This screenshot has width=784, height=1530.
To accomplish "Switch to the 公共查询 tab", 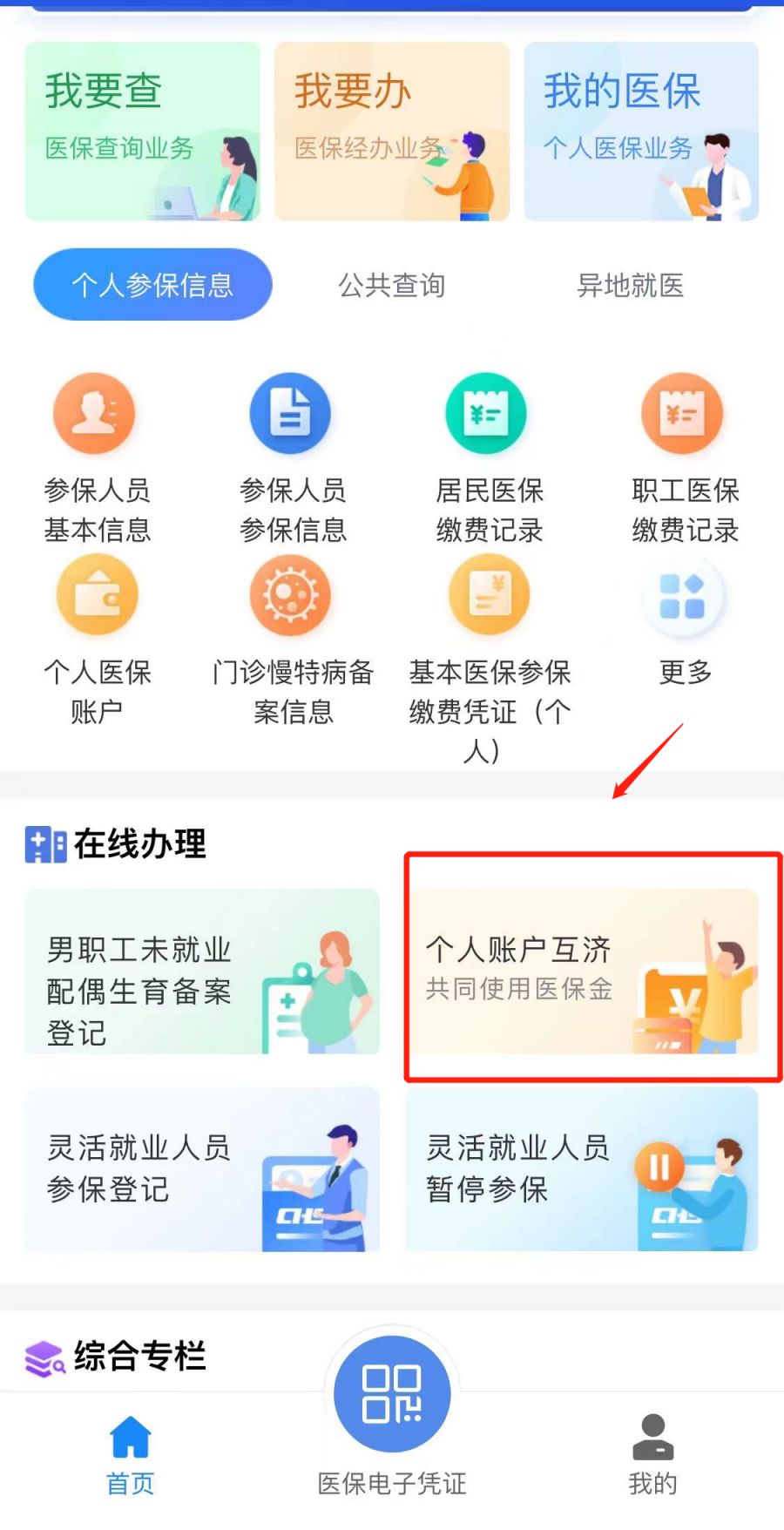I will [392, 285].
